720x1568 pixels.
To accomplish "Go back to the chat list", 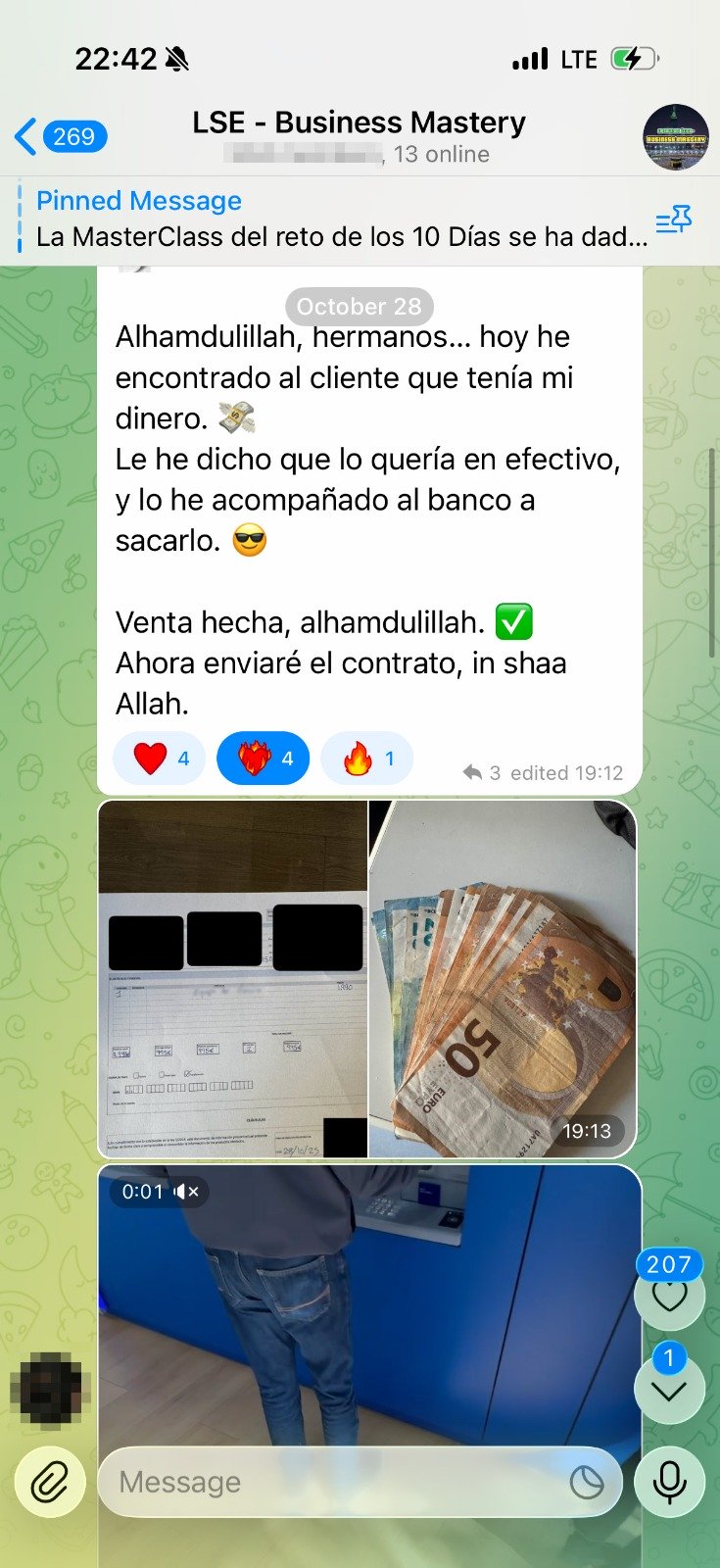I will pos(59,136).
